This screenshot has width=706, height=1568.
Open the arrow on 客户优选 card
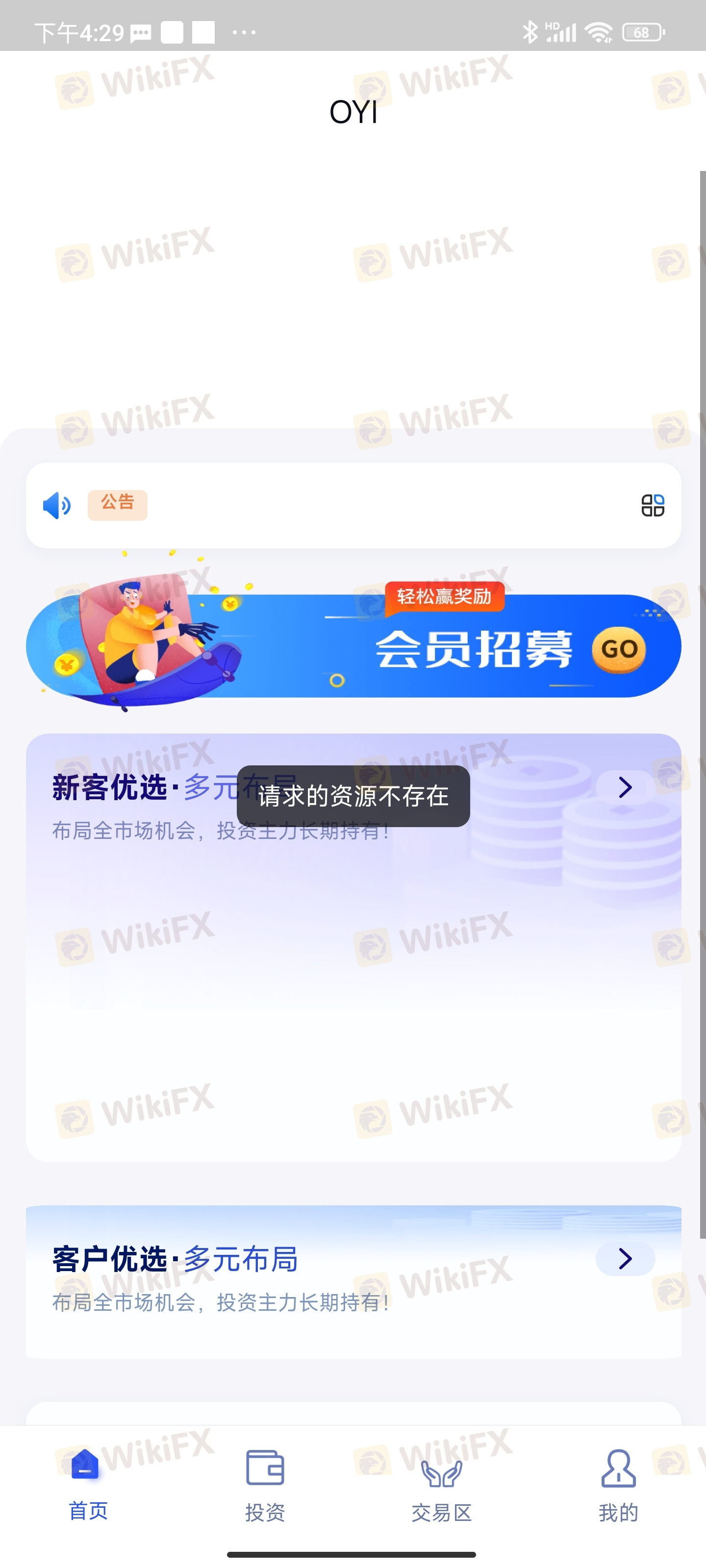(625, 1258)
